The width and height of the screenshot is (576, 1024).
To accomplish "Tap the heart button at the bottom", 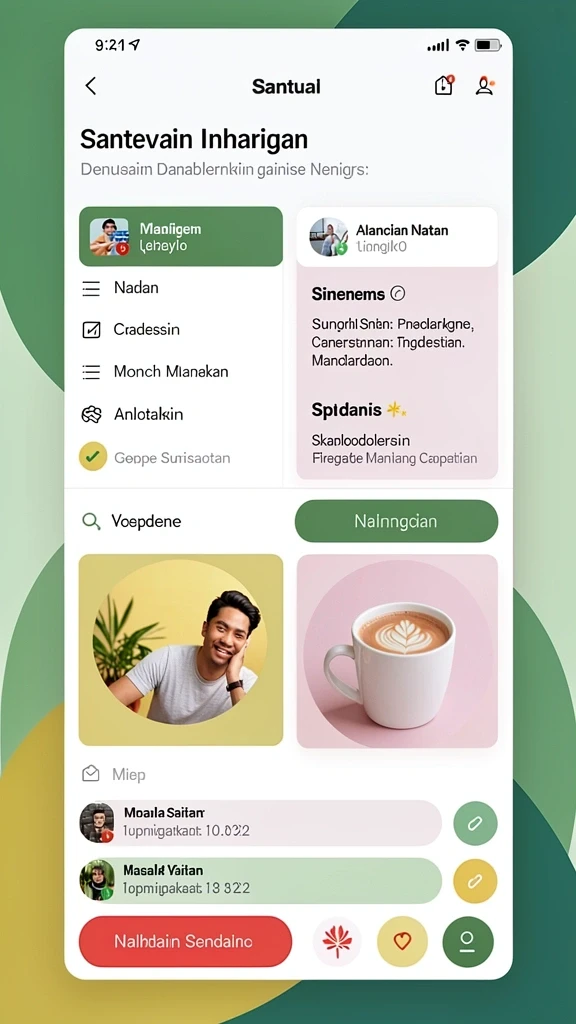I will point(402,941).
